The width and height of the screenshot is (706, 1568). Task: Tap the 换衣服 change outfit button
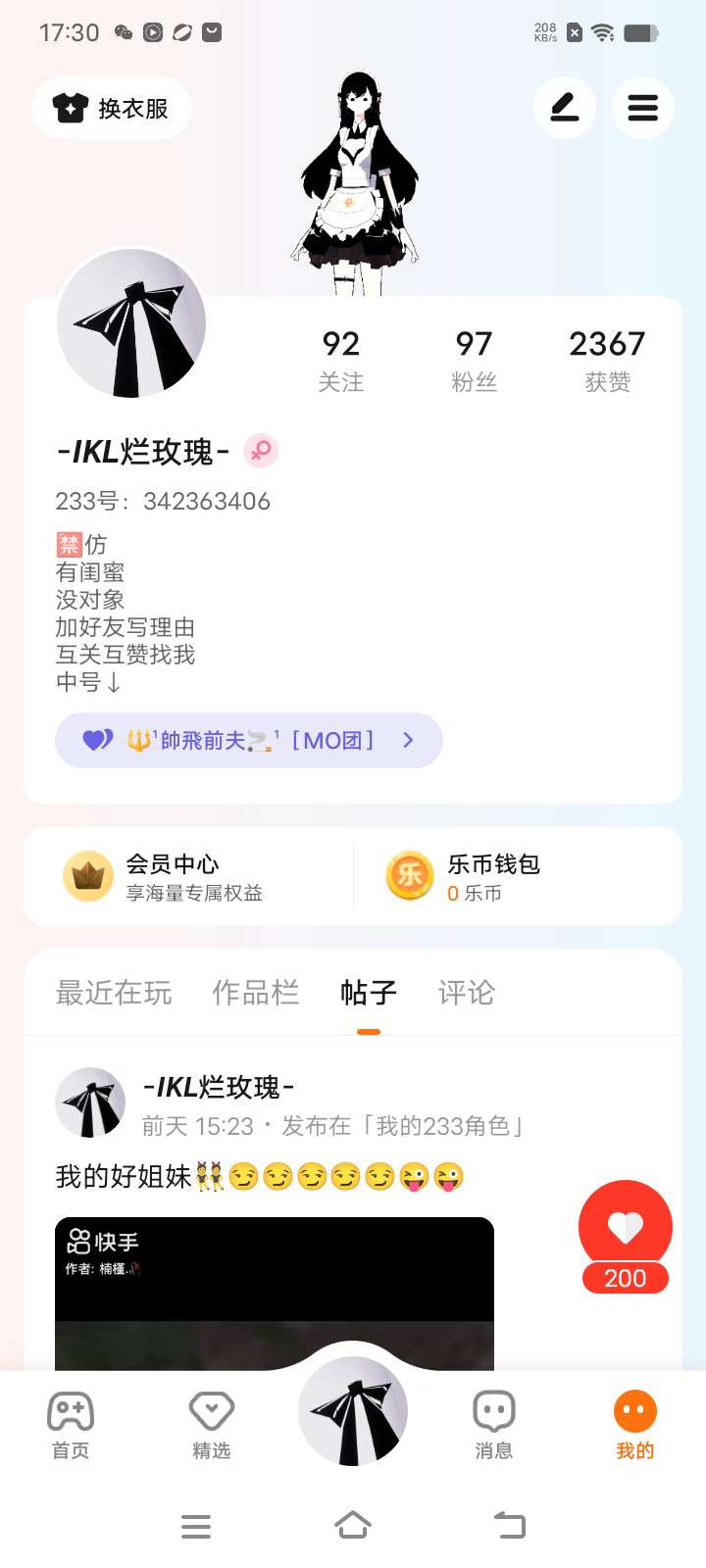pos(112,108)
